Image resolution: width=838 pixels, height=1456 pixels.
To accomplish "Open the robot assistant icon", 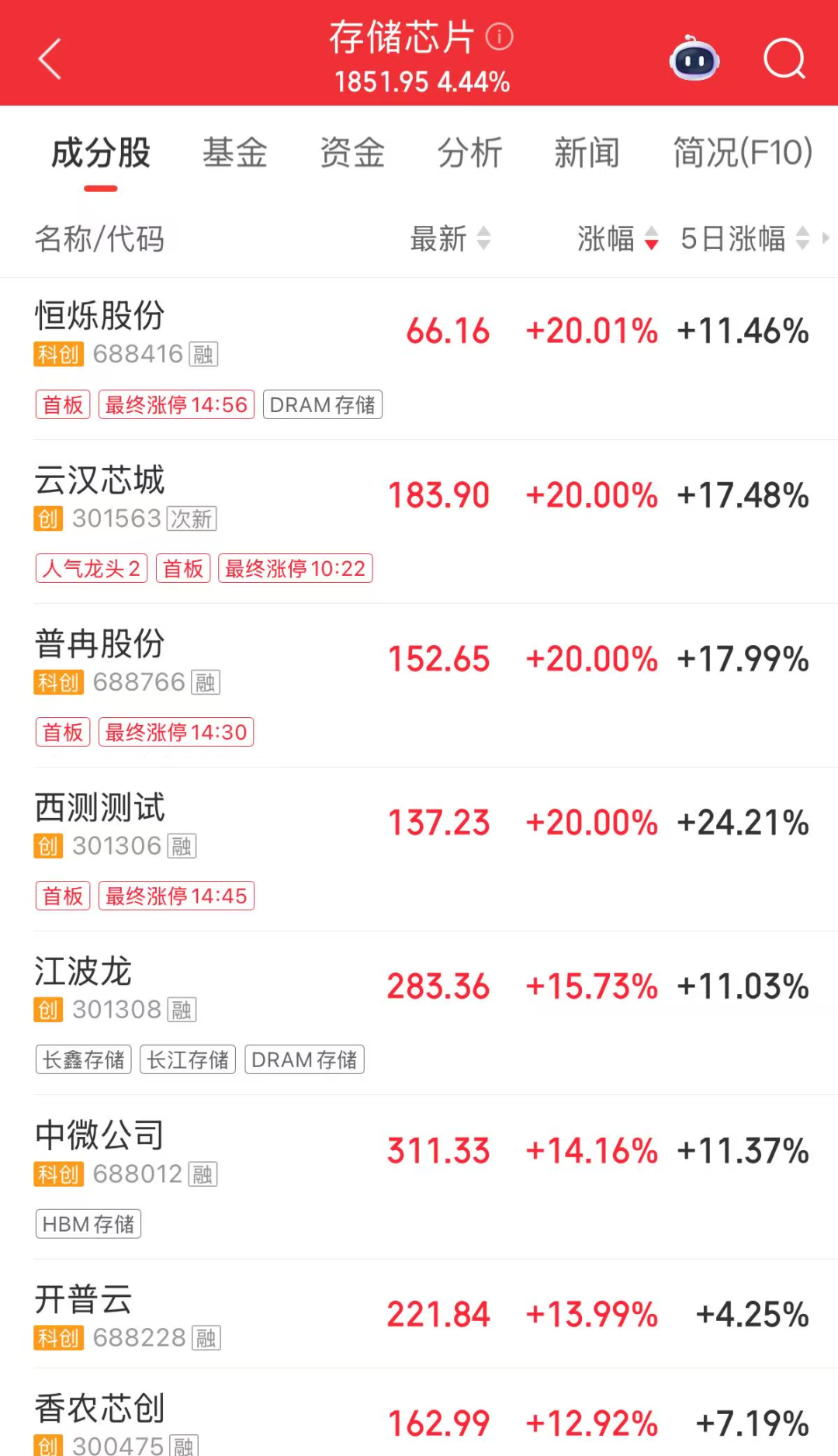I will (x=694, y=59).
